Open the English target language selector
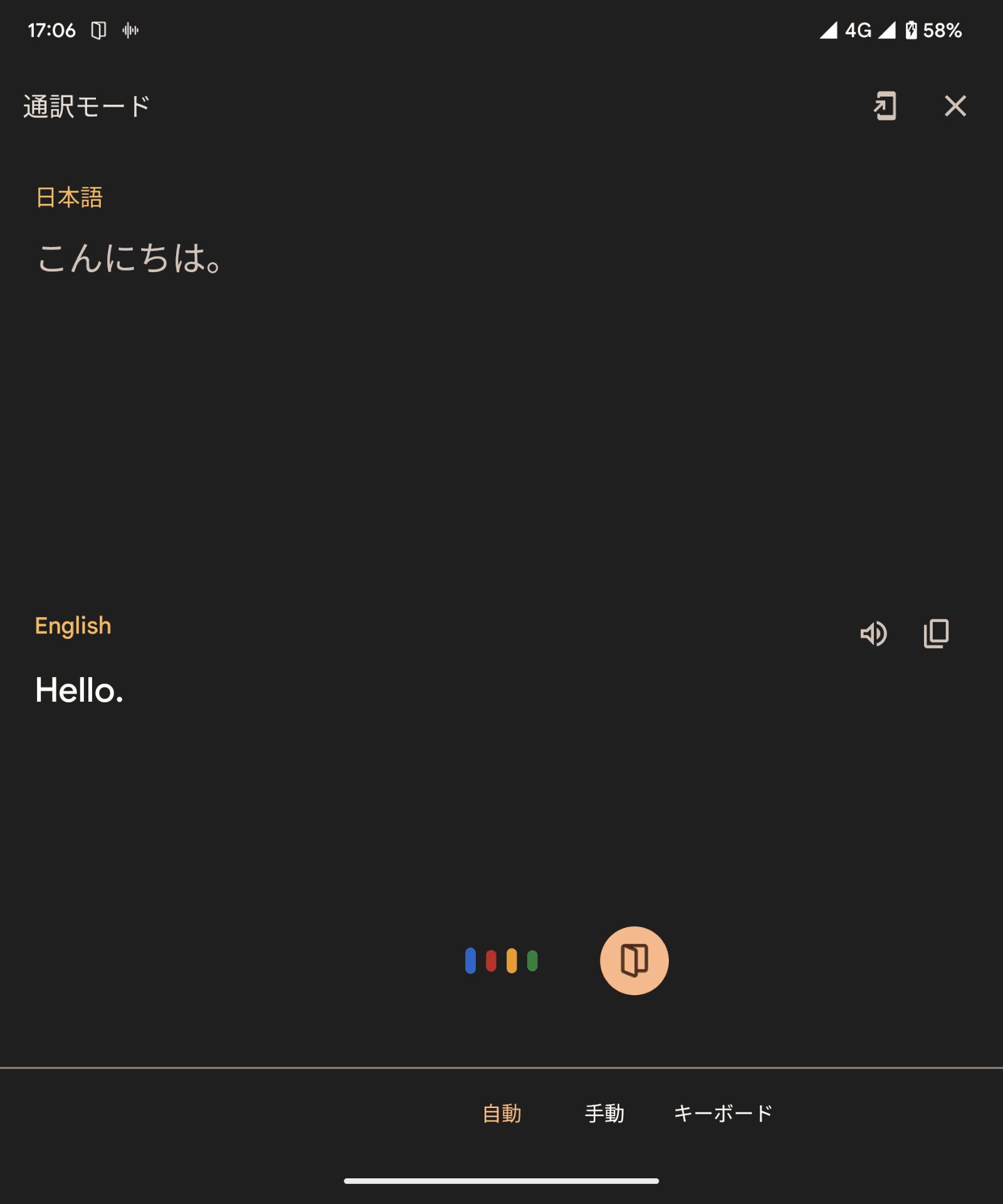 tap(73, 625)
